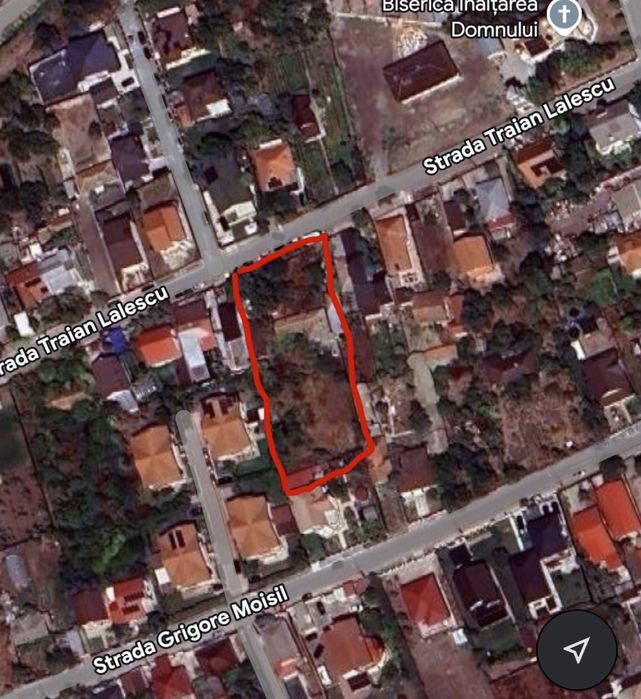Image resolution: width=641 pixels, height=699 pixels.
Task: Tap the location arrow button
Action: 577,650
